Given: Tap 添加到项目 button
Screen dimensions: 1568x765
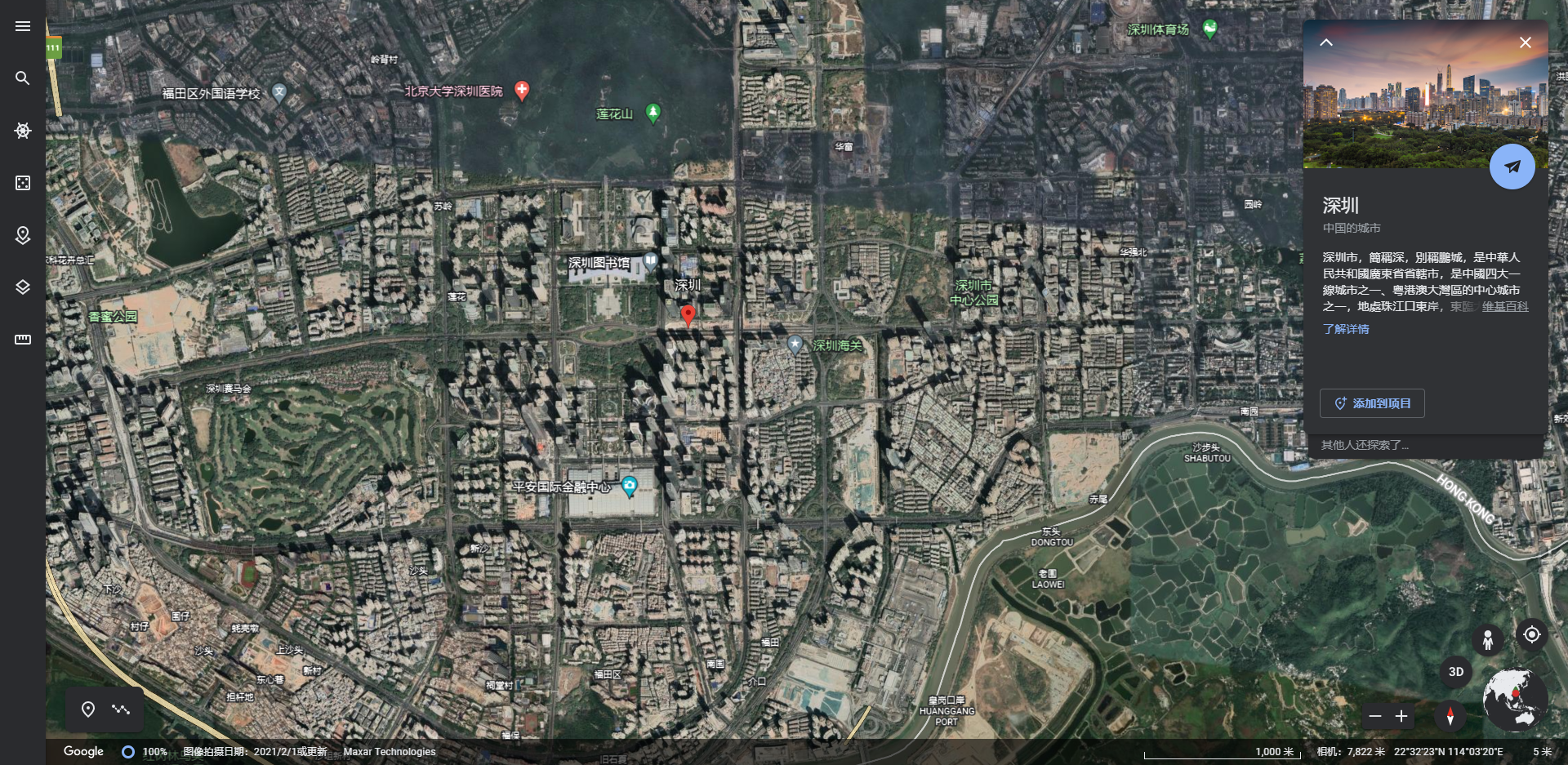Looking at the screenshot, I should point(1372,403).
